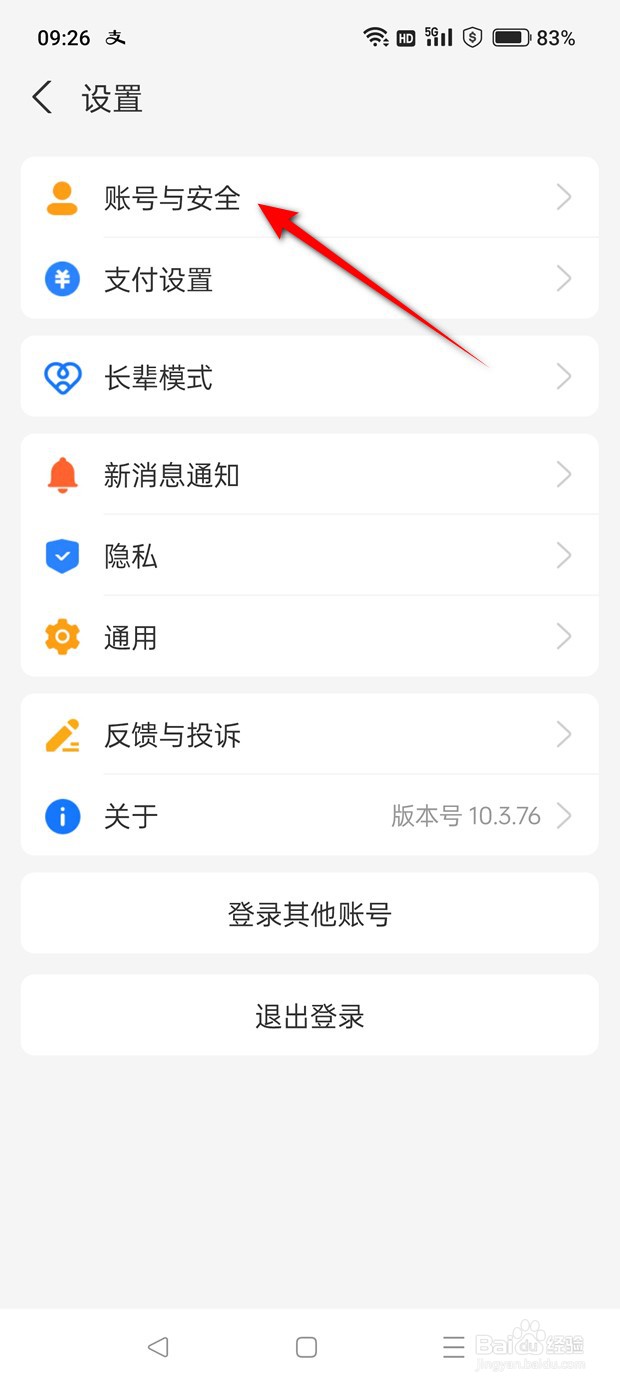Open 长辈模式

point(310,377)
